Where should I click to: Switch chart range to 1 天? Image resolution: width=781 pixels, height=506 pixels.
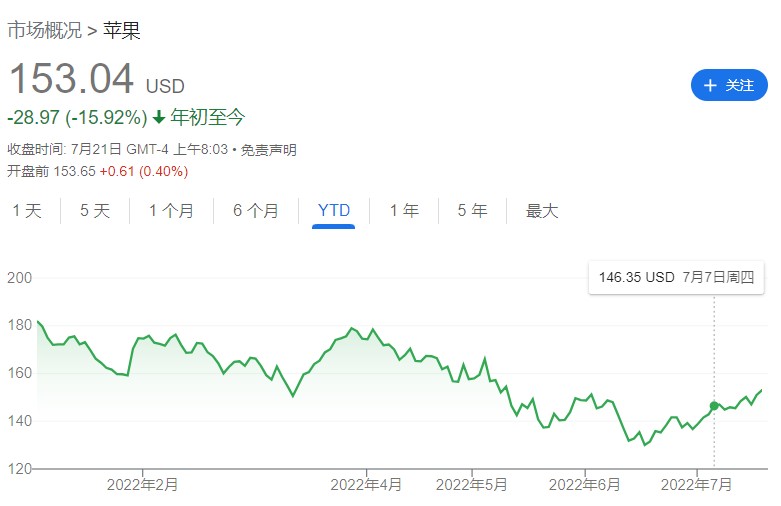[27, 211]
